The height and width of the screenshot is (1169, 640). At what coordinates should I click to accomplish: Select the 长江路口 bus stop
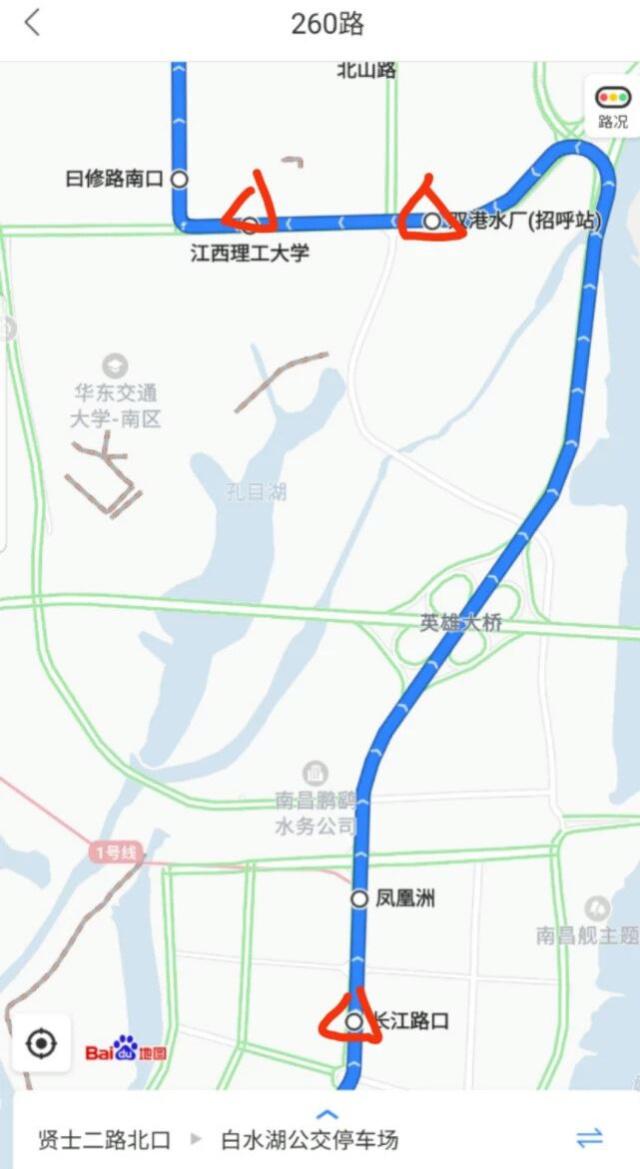(354, 1021)
